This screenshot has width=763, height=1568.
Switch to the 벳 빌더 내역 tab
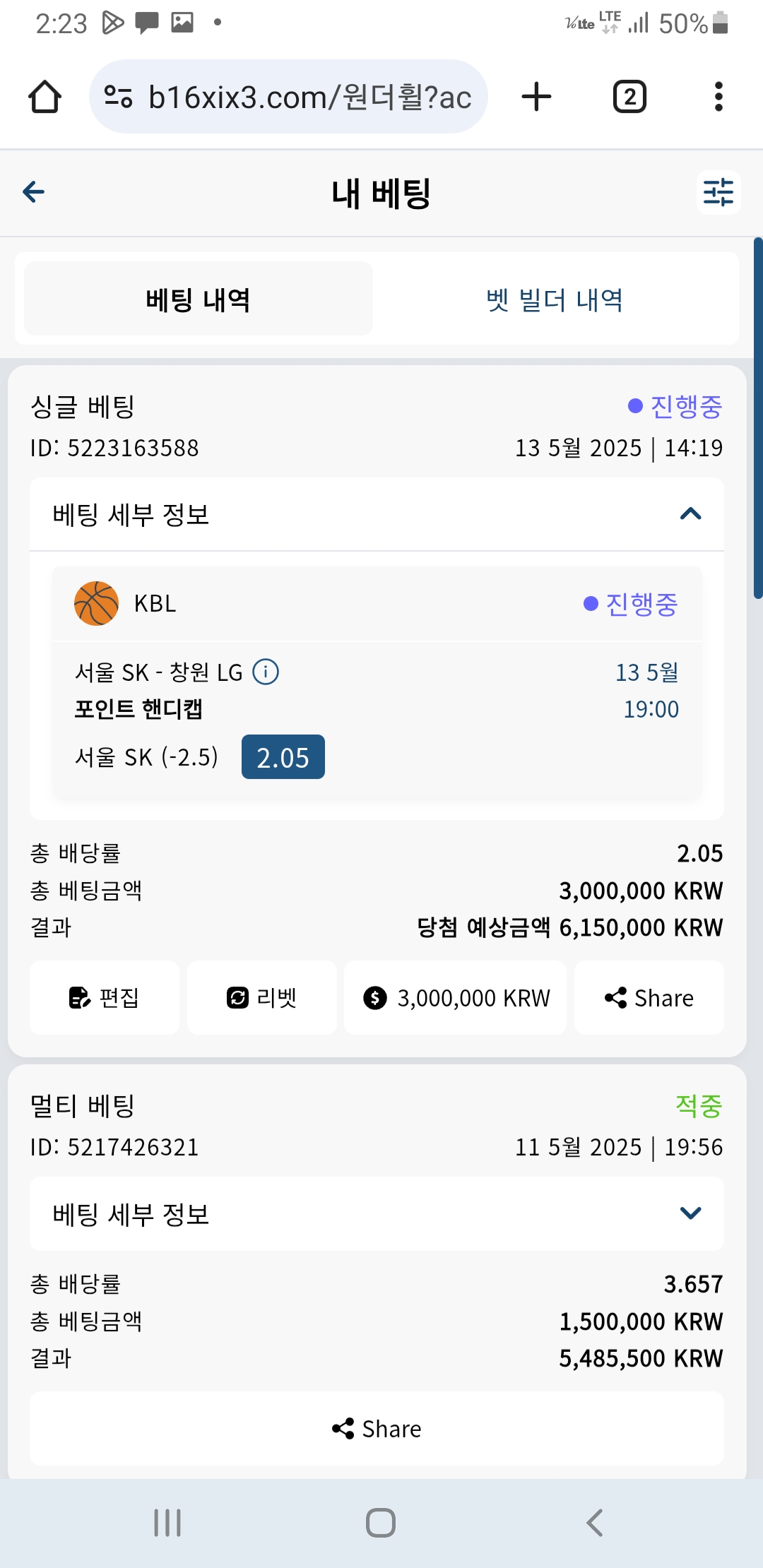tap(555, 299)
